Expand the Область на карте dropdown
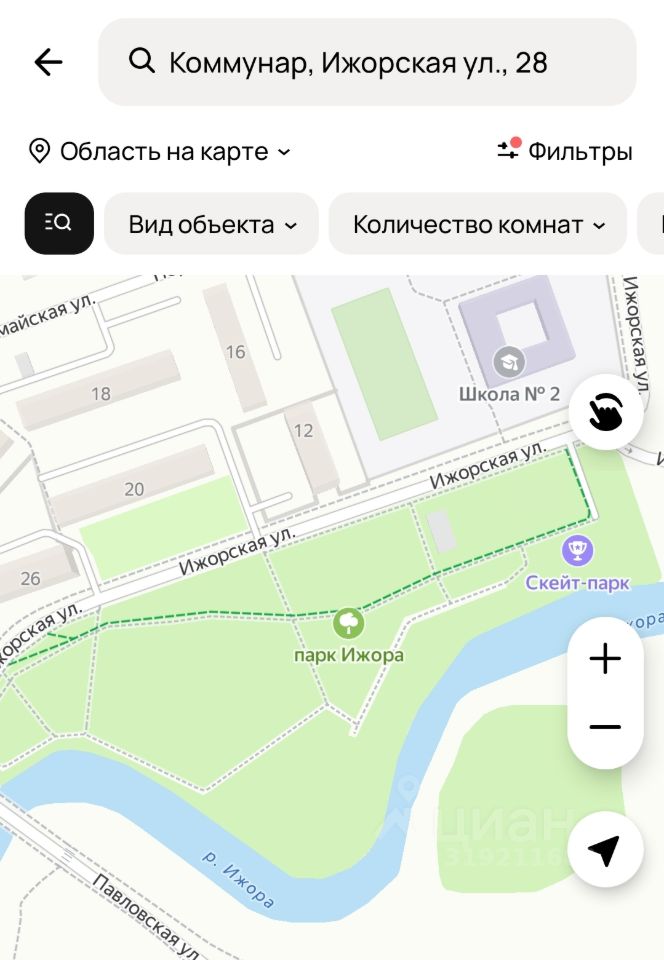The width and height of the screenshot is (664, 960). (x=160, y=152)
